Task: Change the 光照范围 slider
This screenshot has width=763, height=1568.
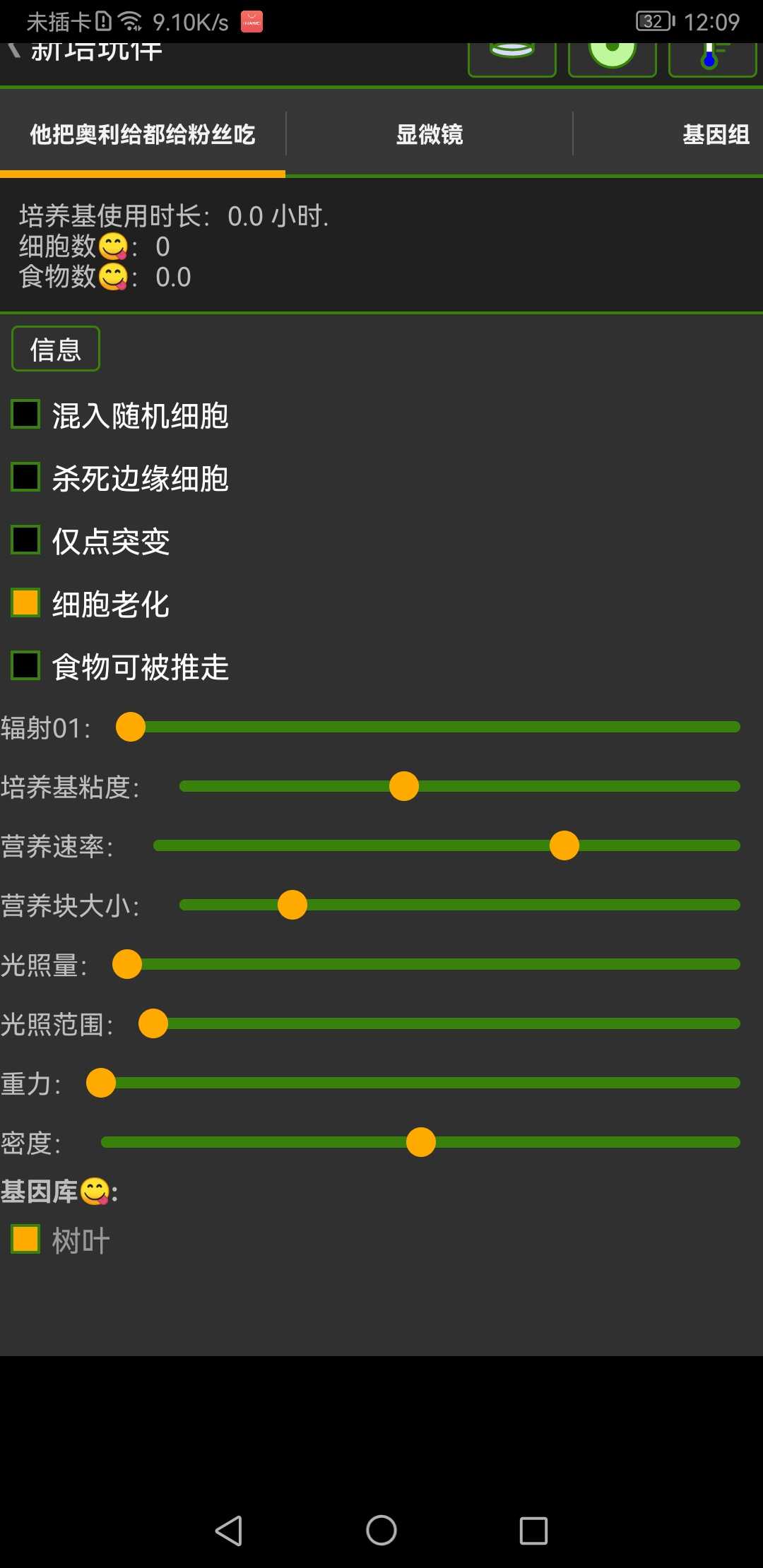Action: (439, 1023)
